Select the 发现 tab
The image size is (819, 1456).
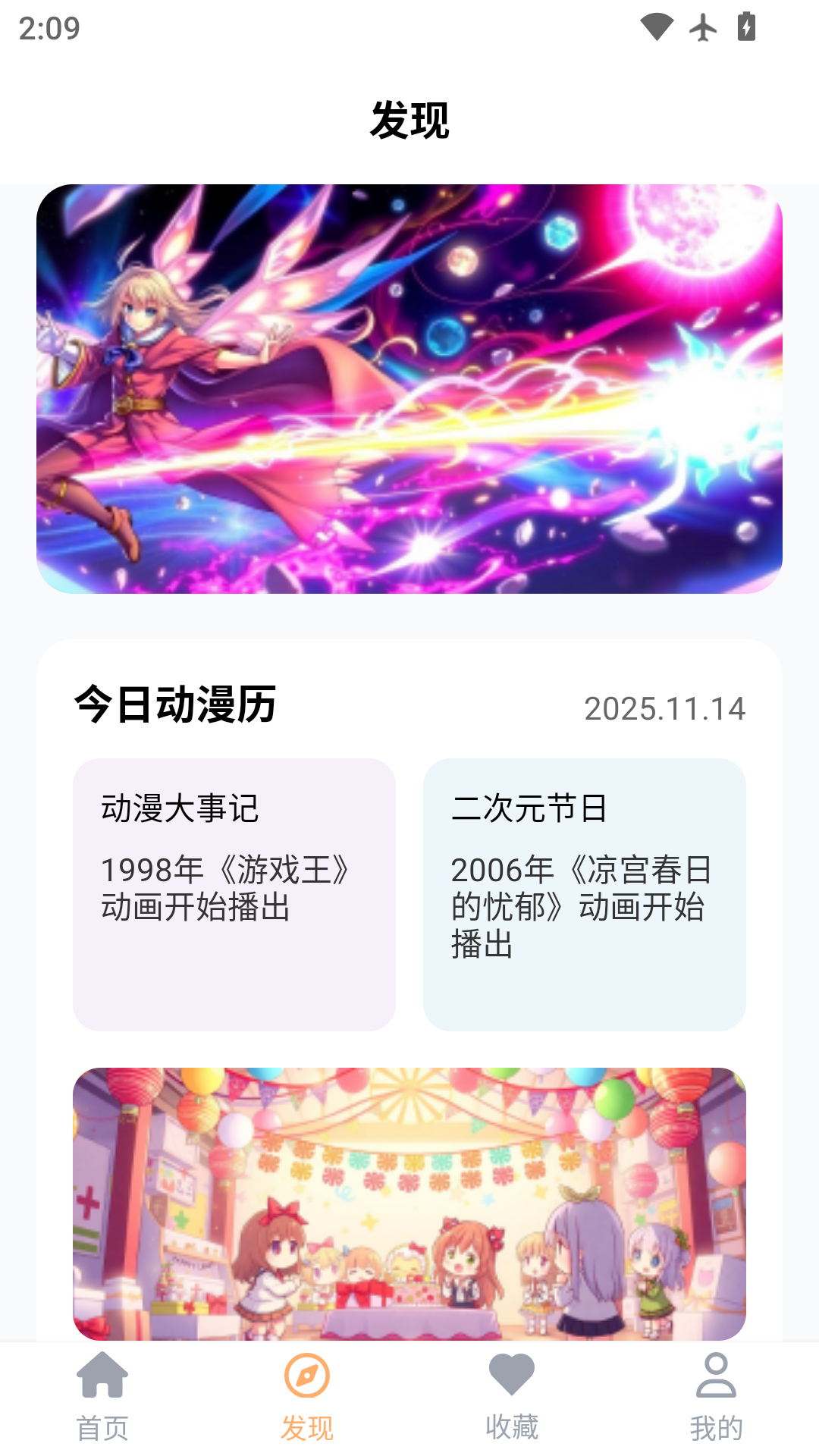307,1396
